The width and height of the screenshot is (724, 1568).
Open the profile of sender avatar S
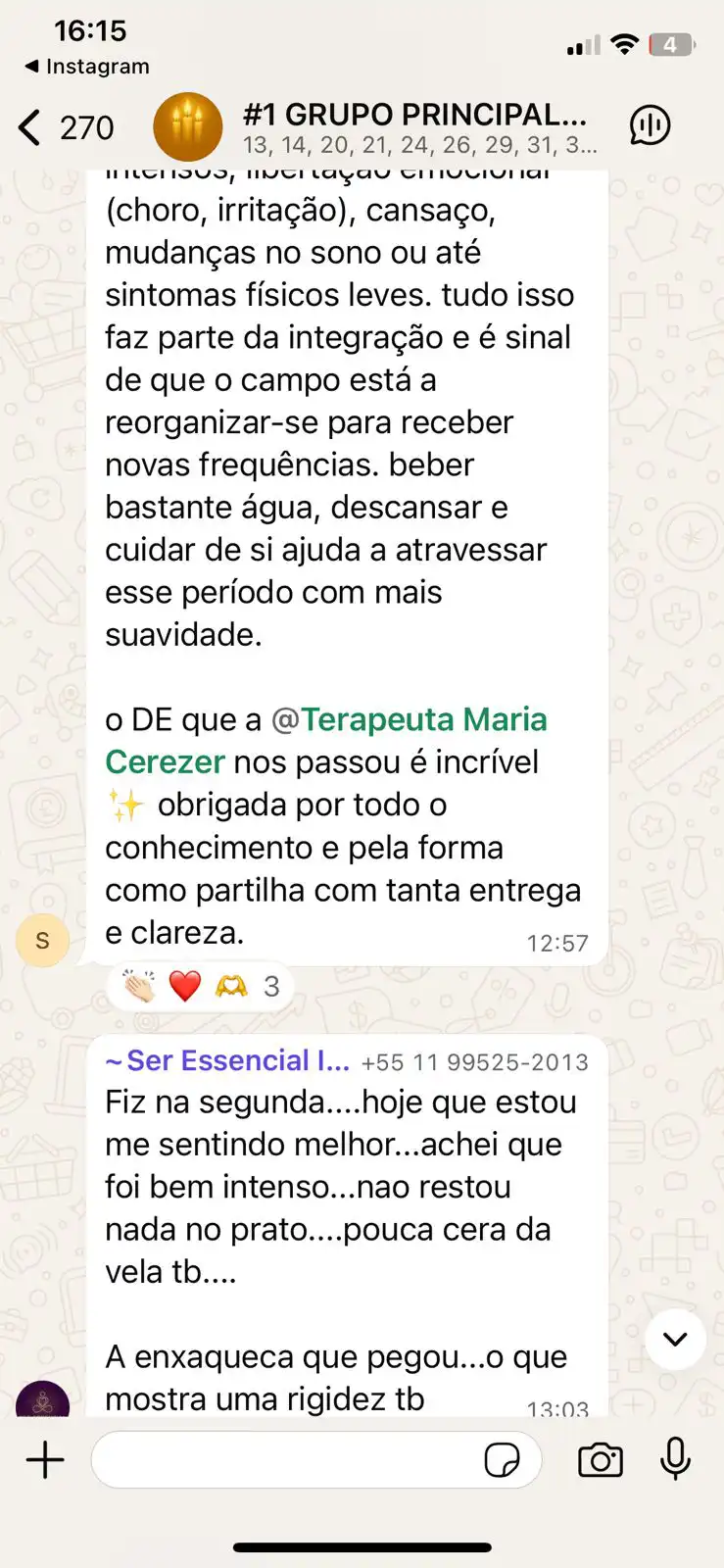click(x=42, y=941)
